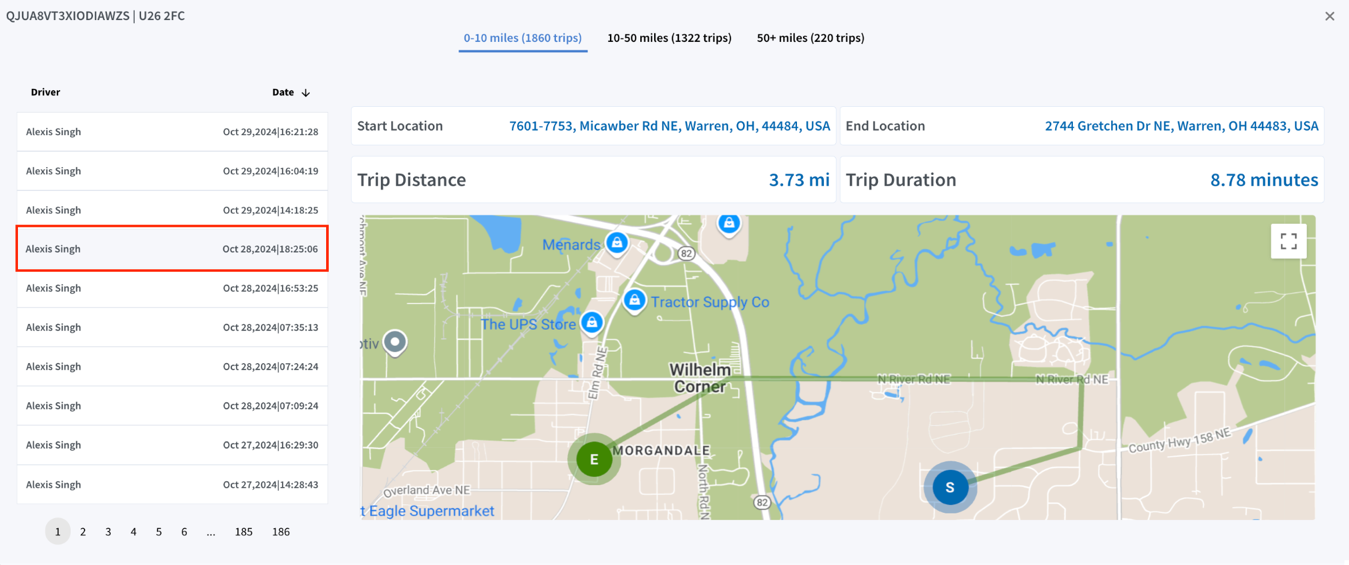Open the end location address link

click(x=1181, y=126)
